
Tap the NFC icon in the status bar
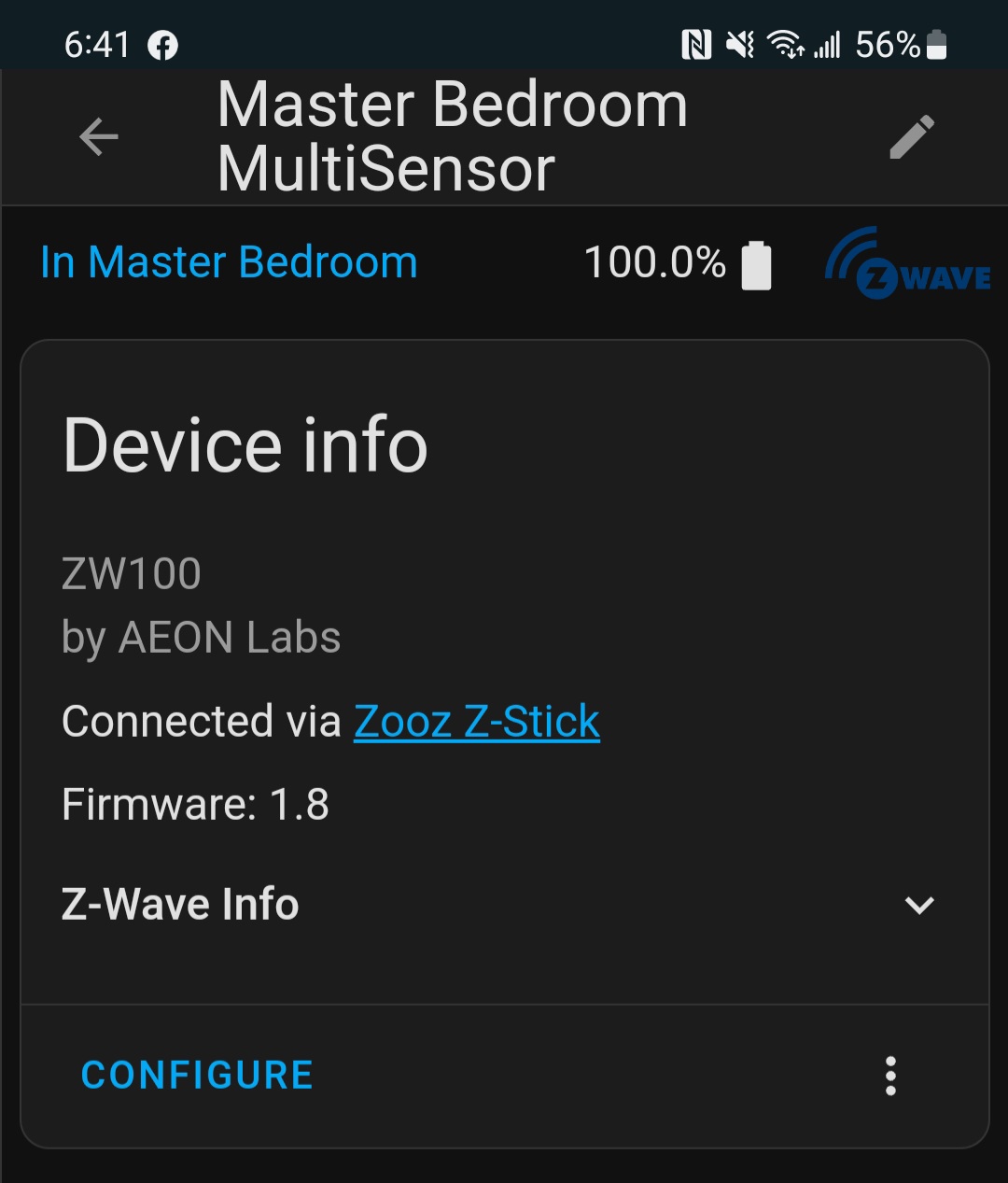click(x=694, y=43)
